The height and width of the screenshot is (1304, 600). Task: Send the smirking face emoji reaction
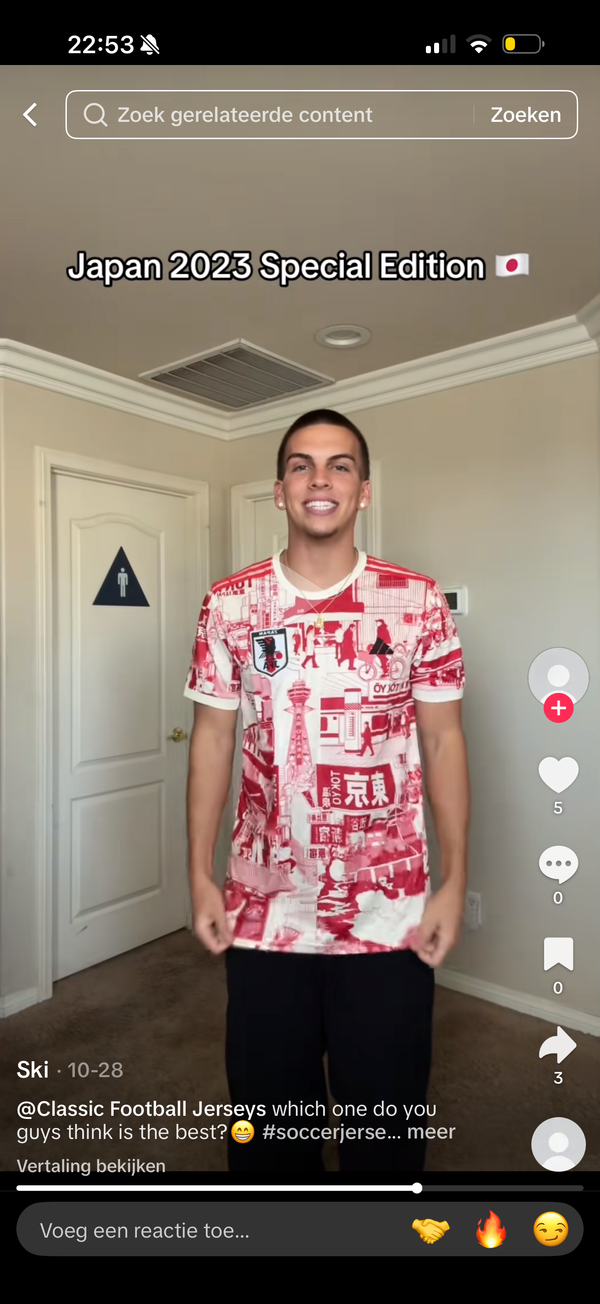(x=551, y=1231)
